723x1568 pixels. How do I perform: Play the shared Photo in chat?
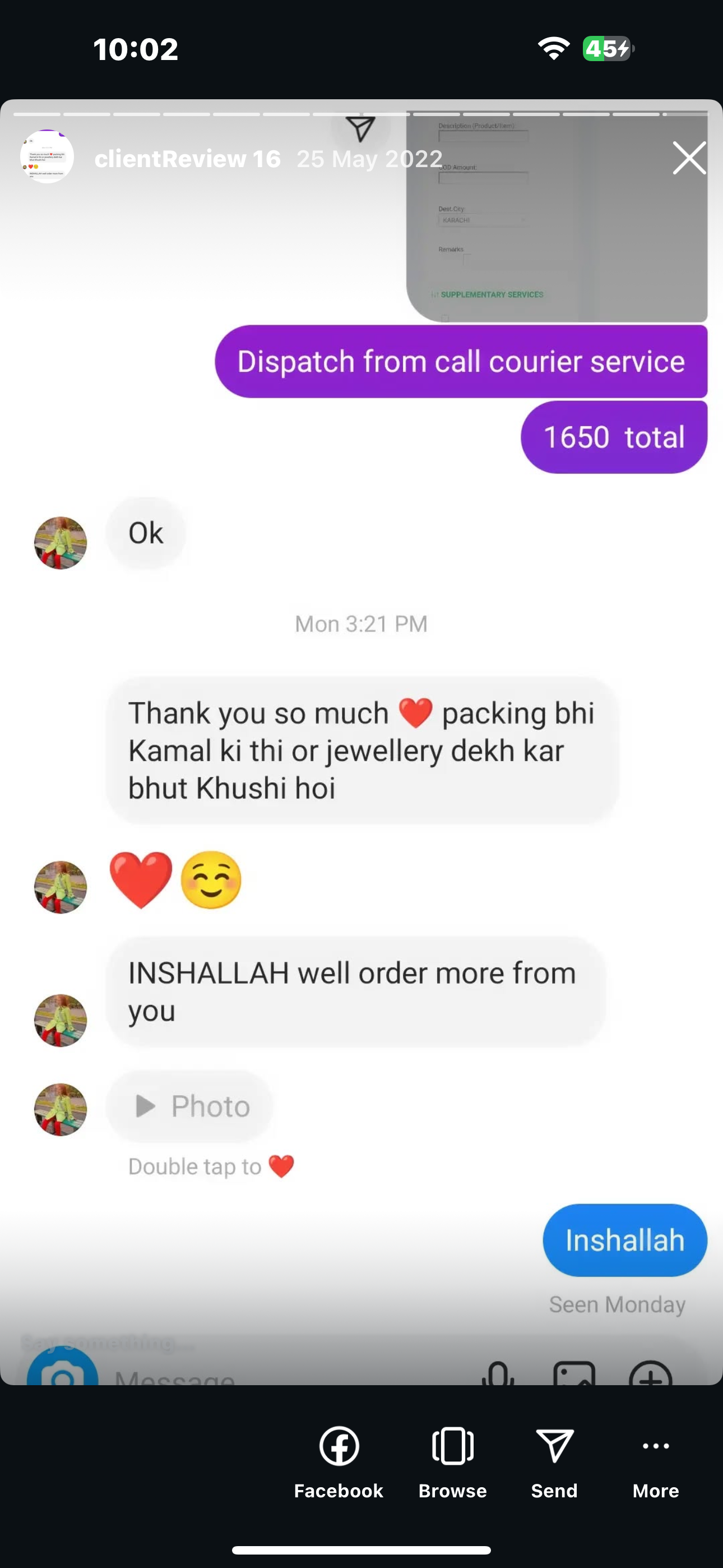click(189, 1106)
